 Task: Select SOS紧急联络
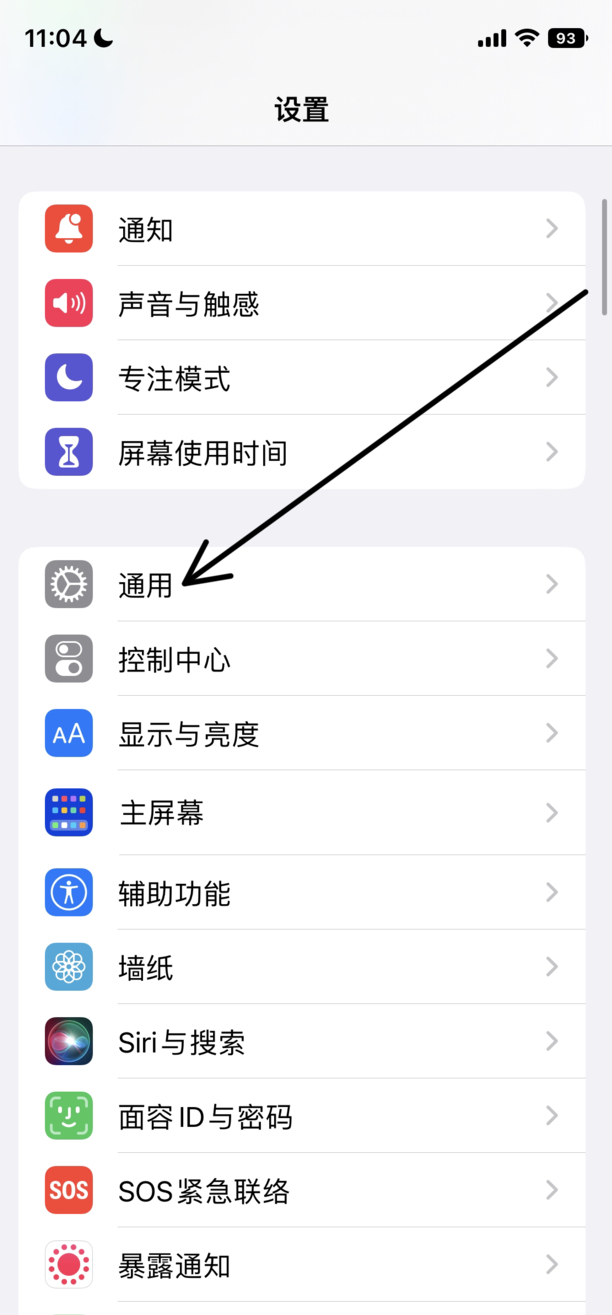click(302, 1190)
